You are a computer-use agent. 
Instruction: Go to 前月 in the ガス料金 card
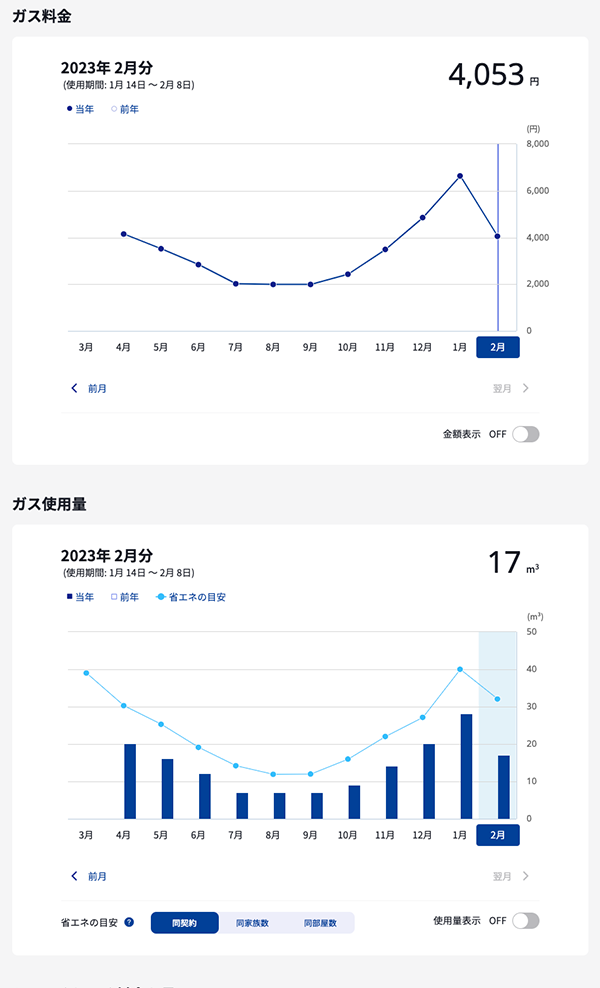(x=89, y=388)
